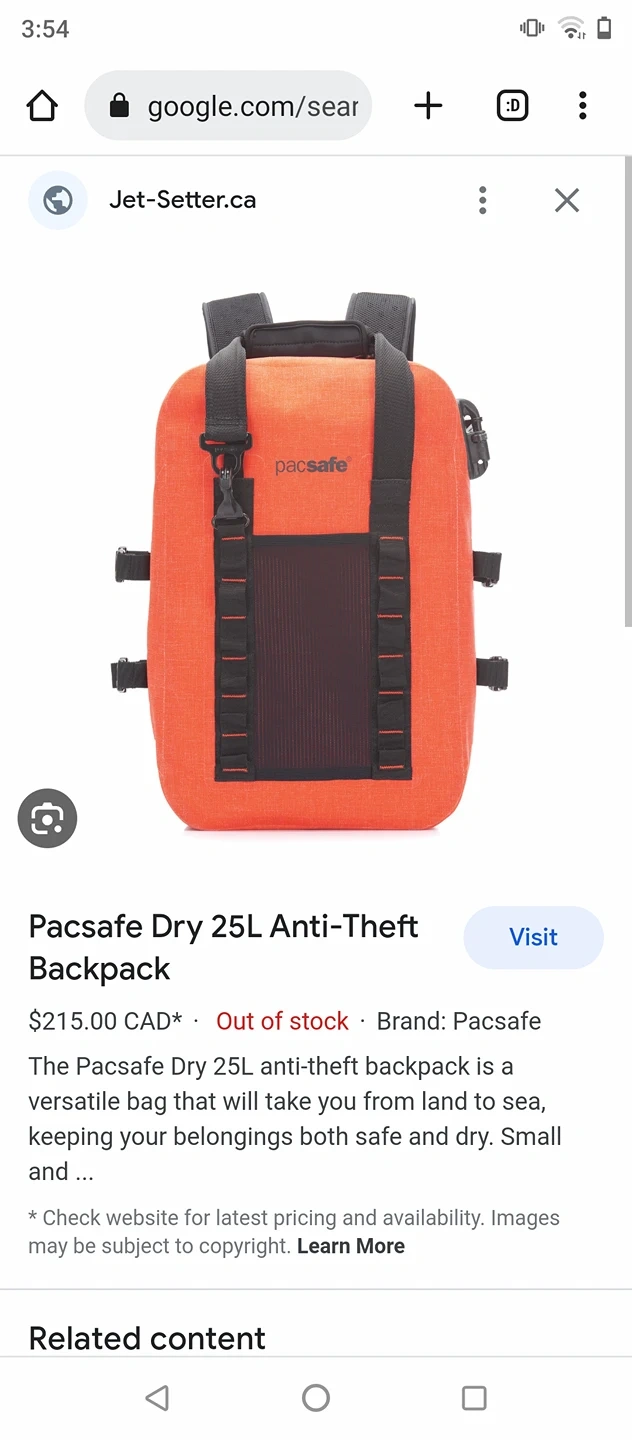Open Jet-Setter.ca source site
Screen dimensions: 632x1440
click(182, 200)
